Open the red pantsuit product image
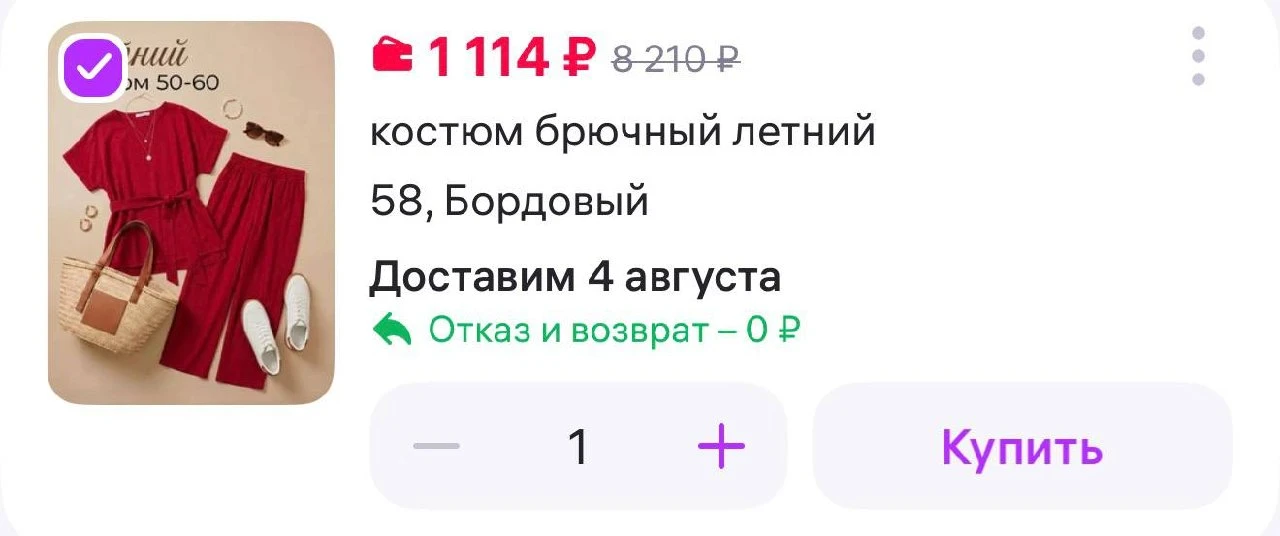The width and height of the screenshot is (1280, 536). coord(191,213)
